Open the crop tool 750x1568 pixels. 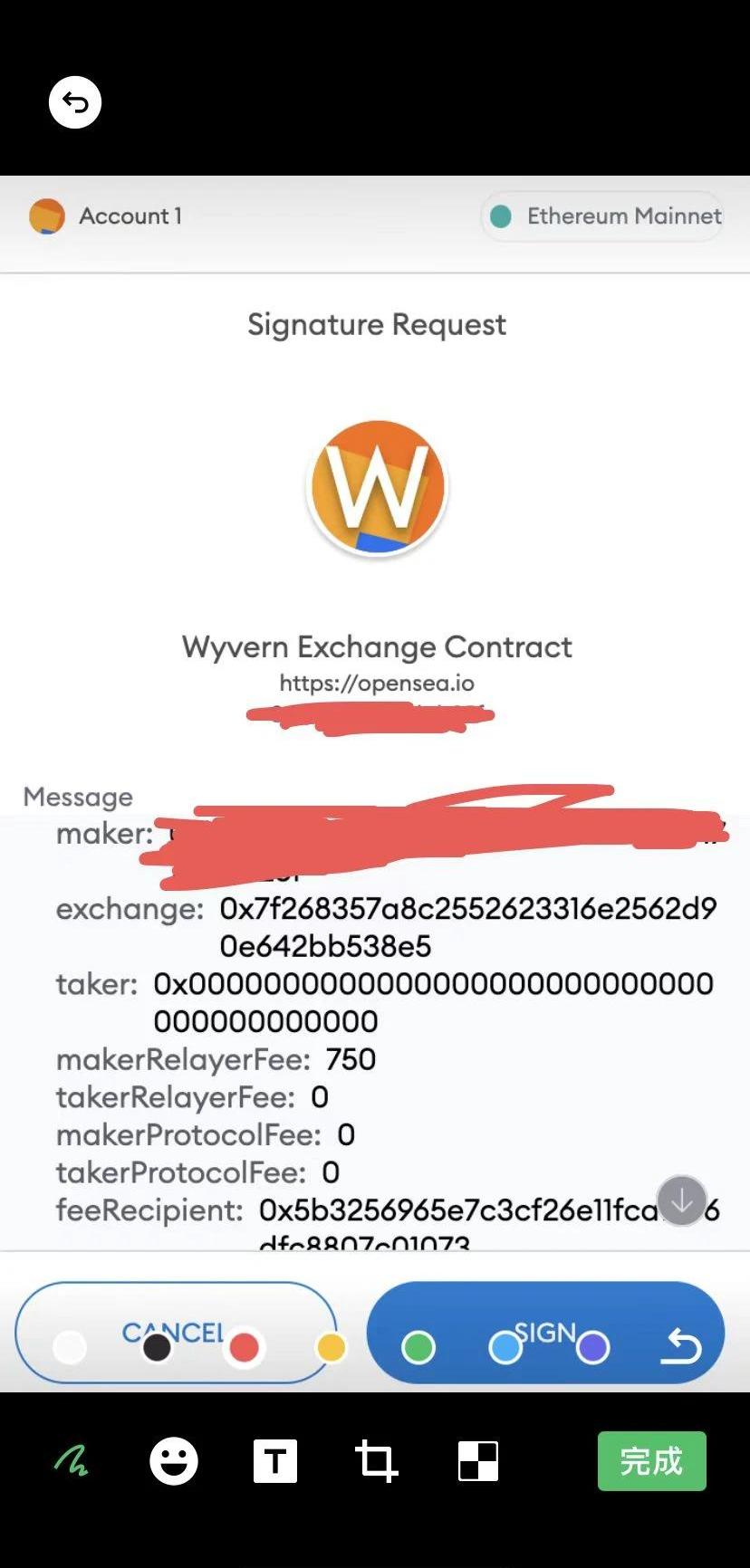click(376, 1460)
